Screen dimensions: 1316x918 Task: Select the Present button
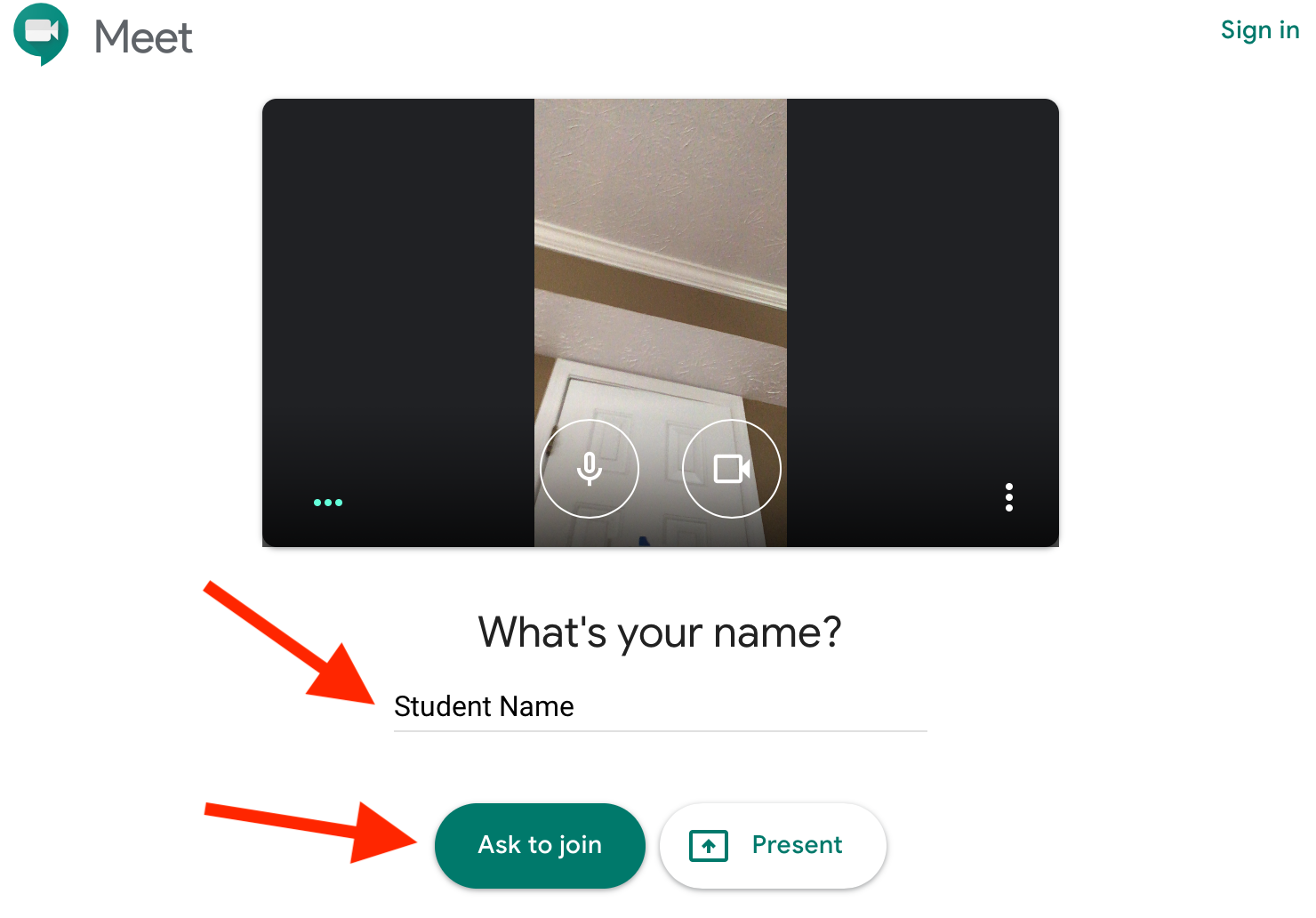[773, 845]
